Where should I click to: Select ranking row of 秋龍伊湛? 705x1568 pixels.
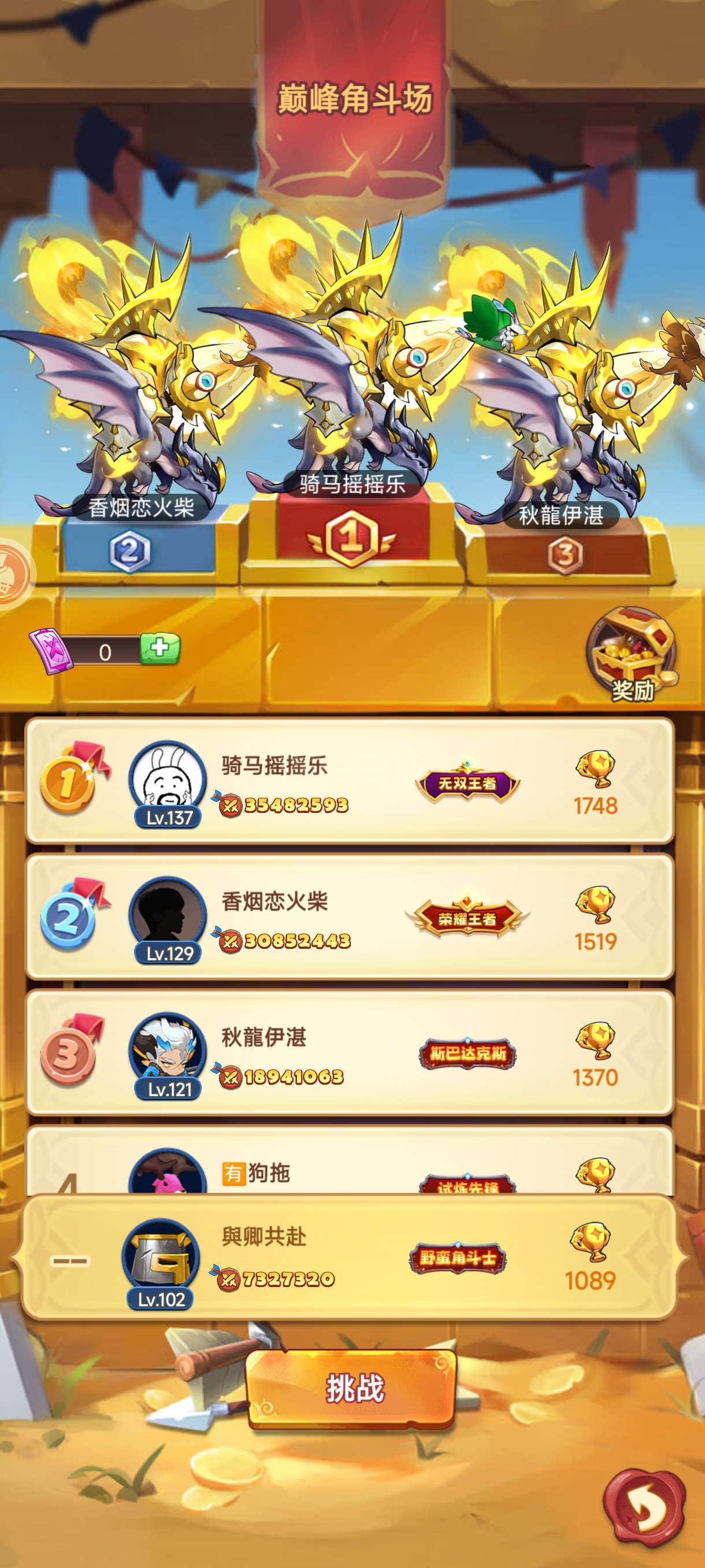(x=350, y=1052)
